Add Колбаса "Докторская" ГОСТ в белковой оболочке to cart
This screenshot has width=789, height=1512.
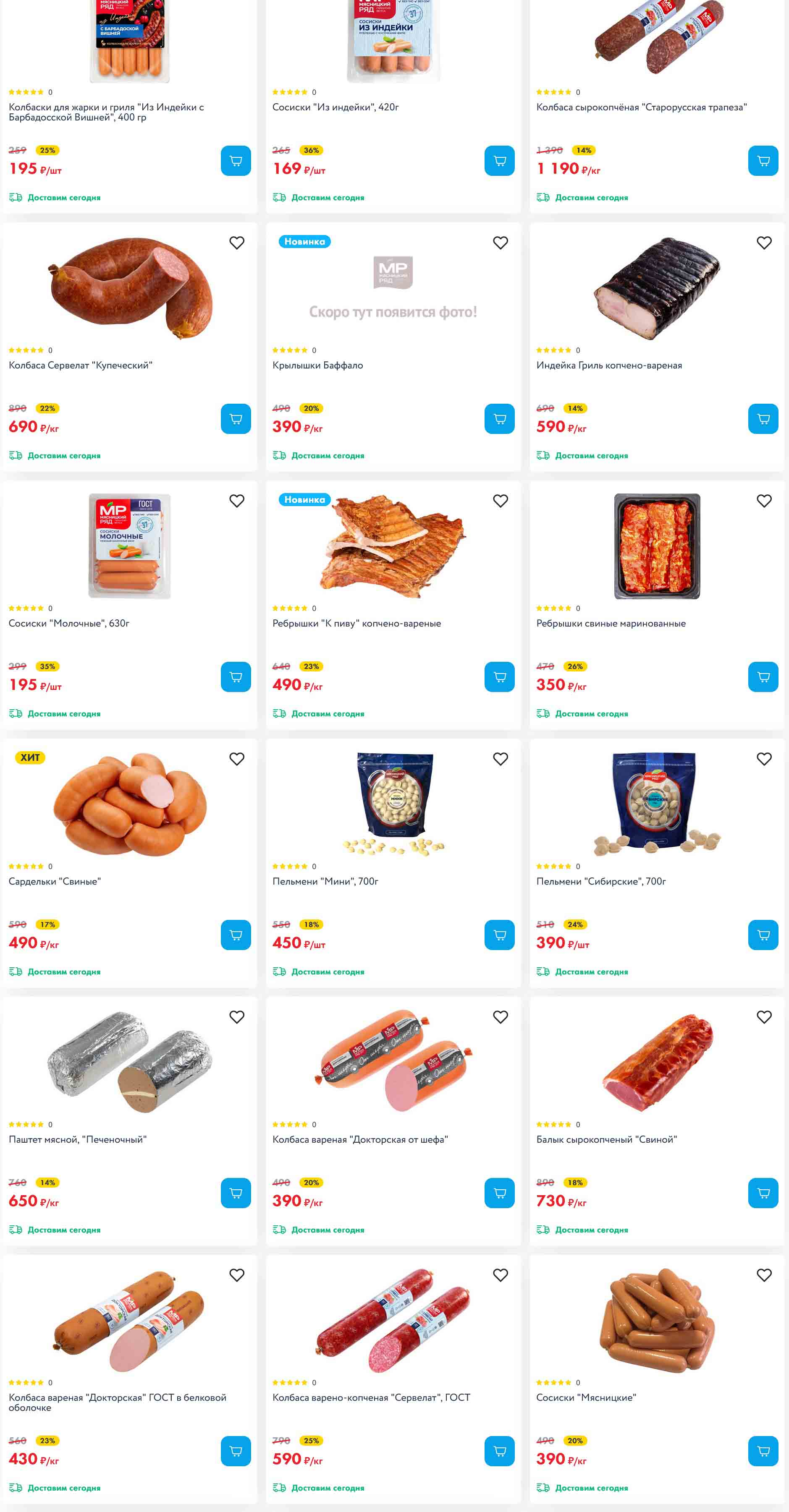236,1451
